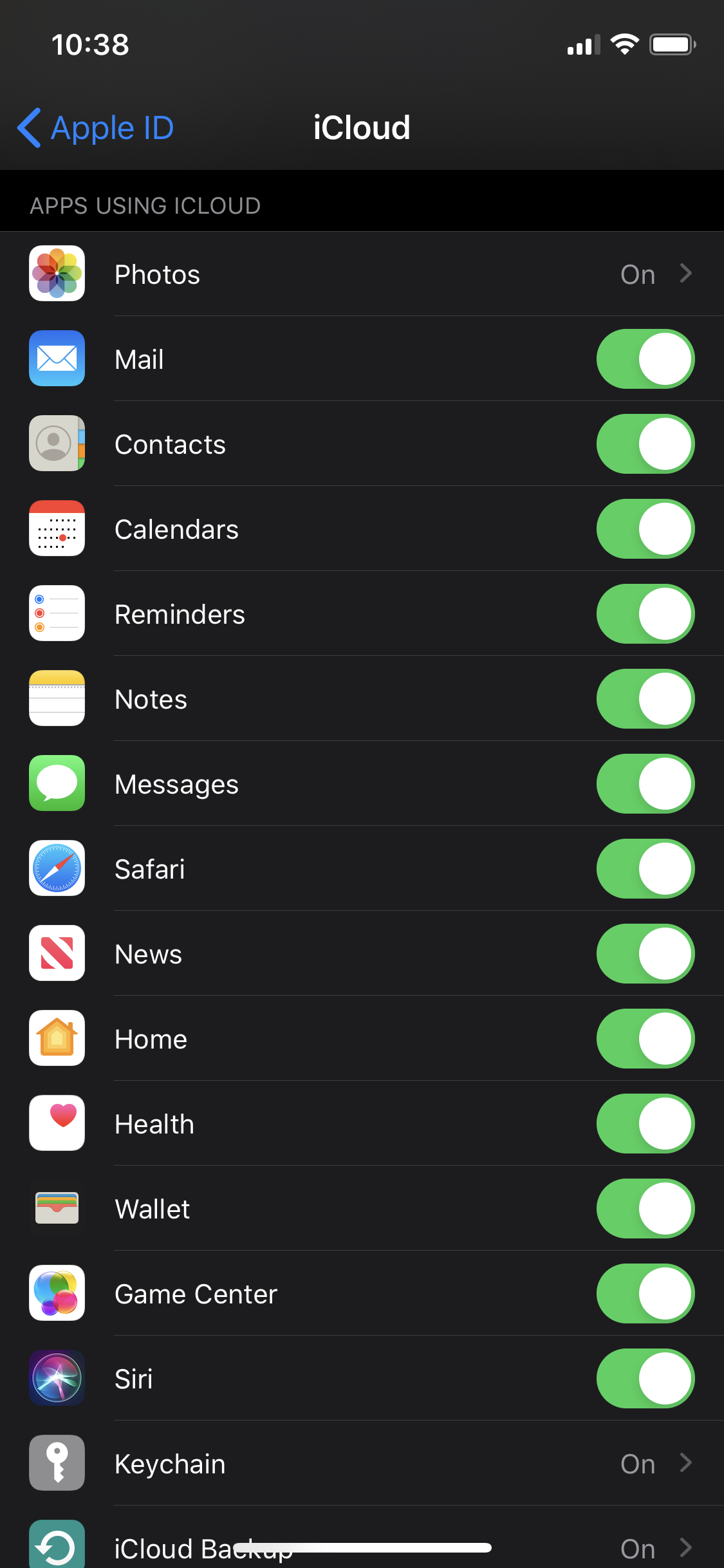Toggle Health iCloud sync
The height and width of the screenshot is (1568, 724).
(645, 1124)
